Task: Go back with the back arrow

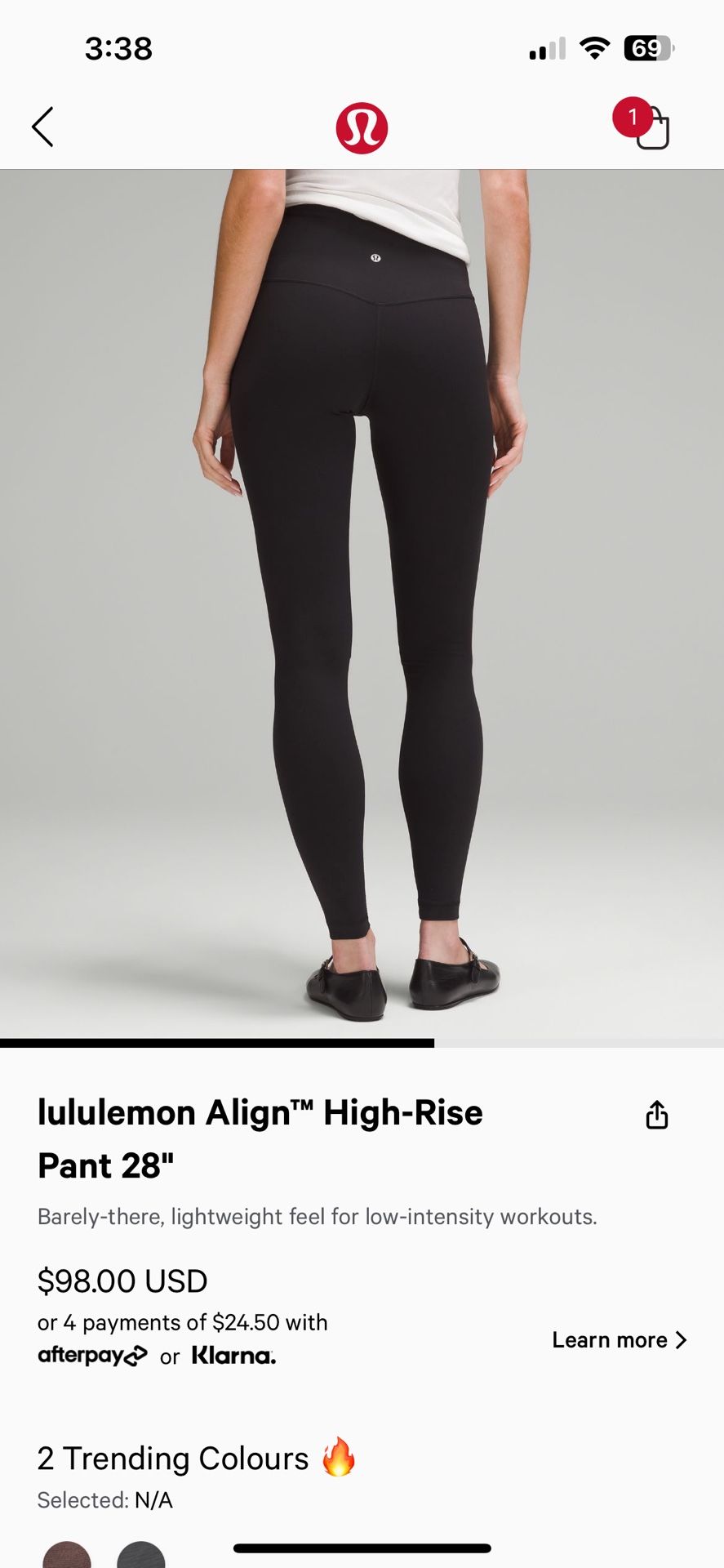Action: click(x=42, y=127)
